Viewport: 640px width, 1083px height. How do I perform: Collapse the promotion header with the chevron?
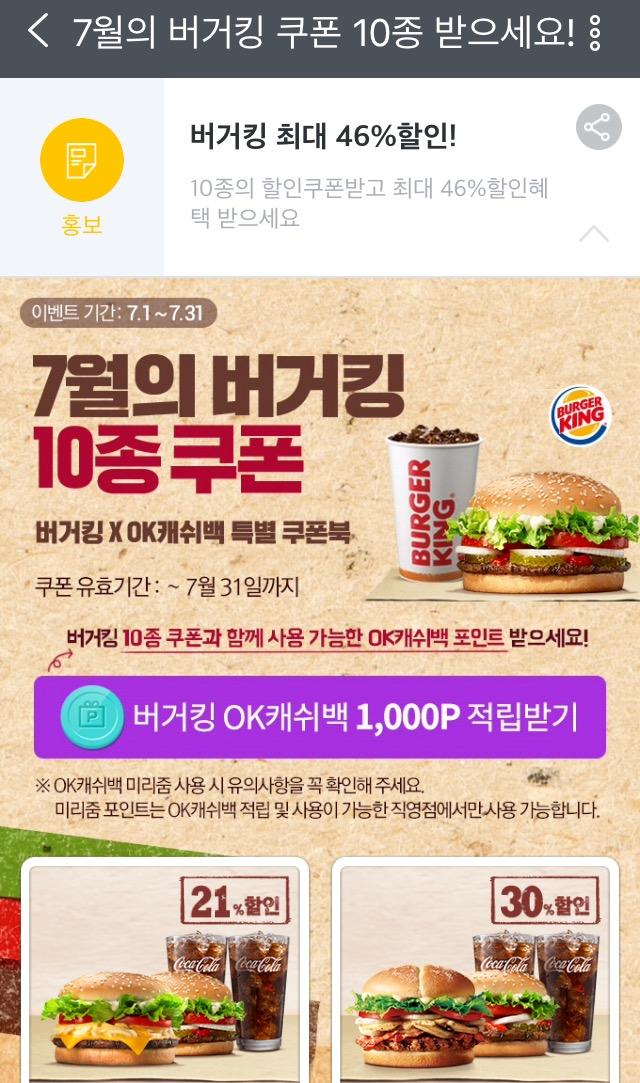(594, 234)
